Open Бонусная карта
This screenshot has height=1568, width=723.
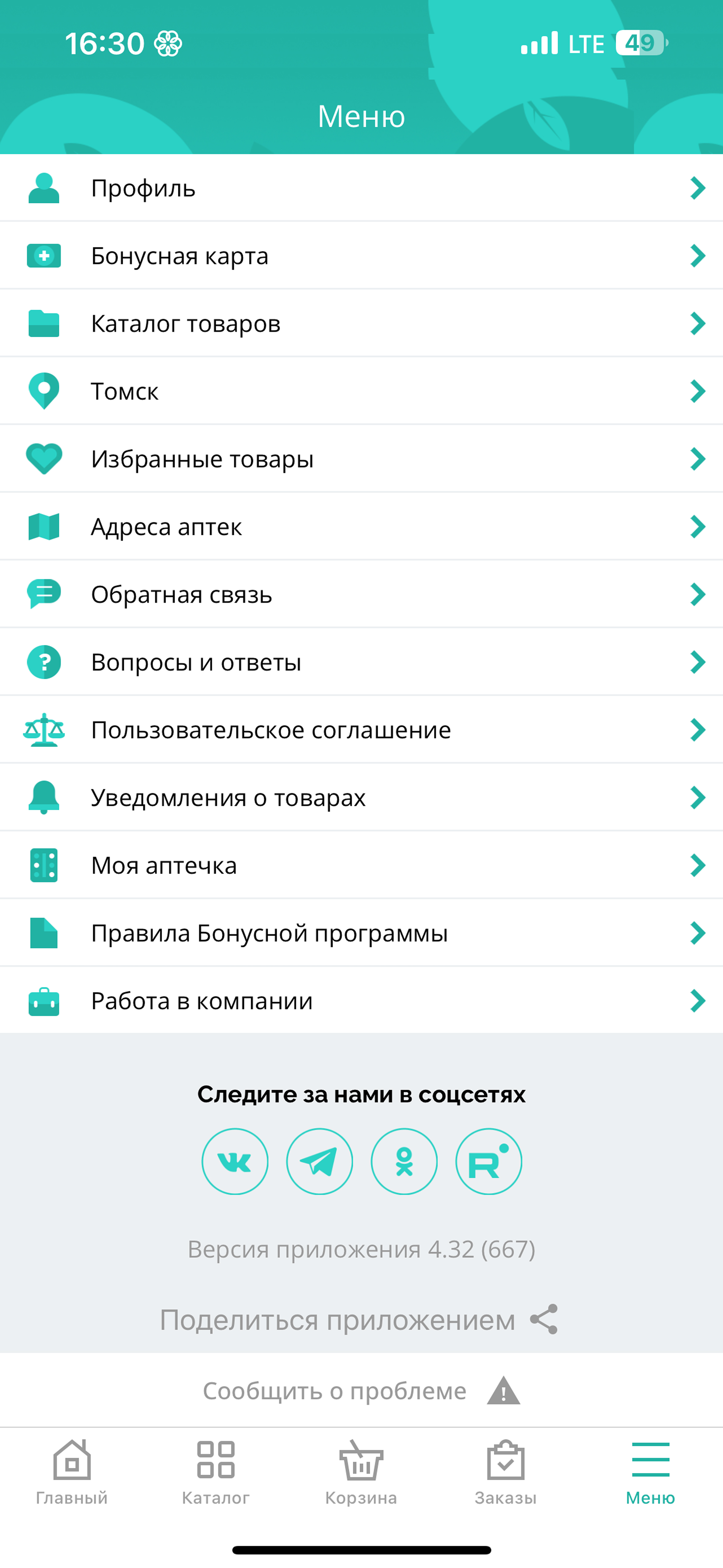tap(361, 256)
